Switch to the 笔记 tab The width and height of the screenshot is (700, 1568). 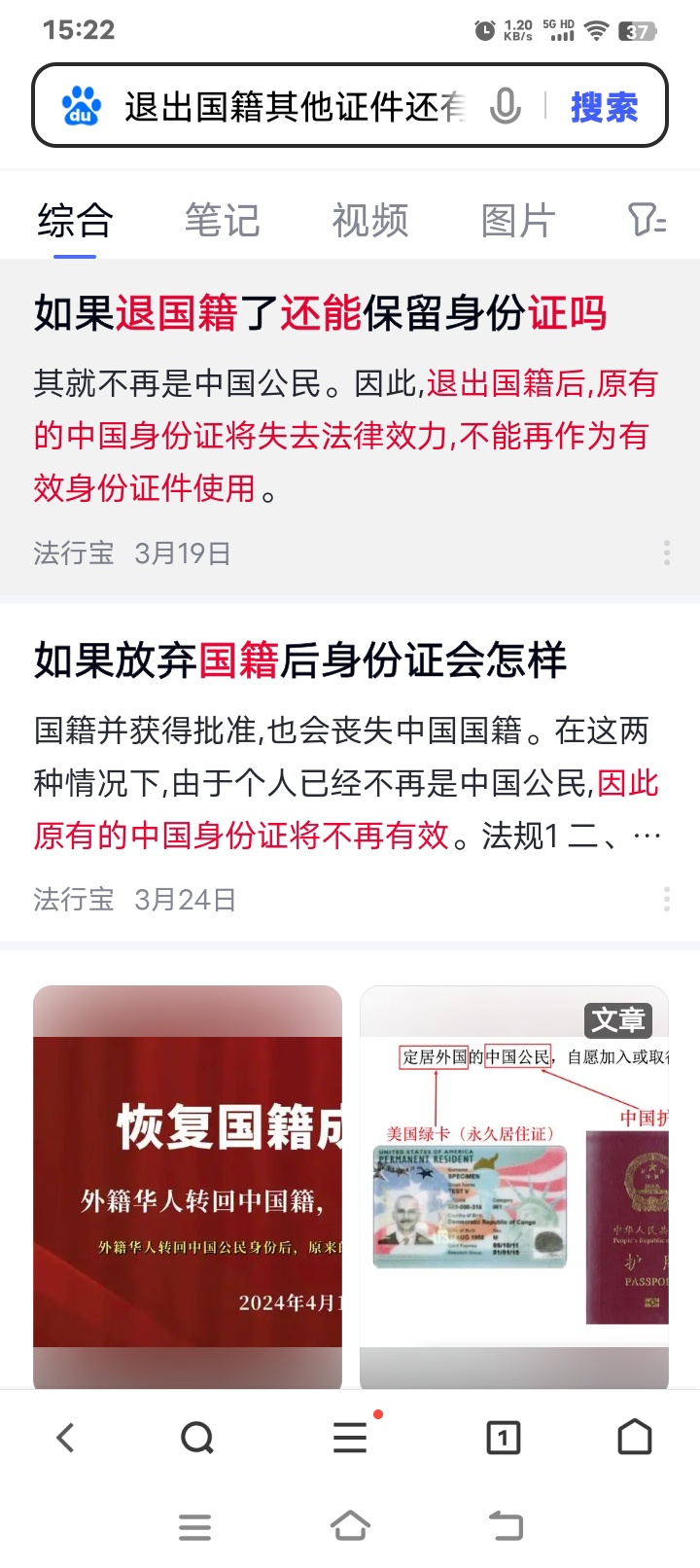223,221
